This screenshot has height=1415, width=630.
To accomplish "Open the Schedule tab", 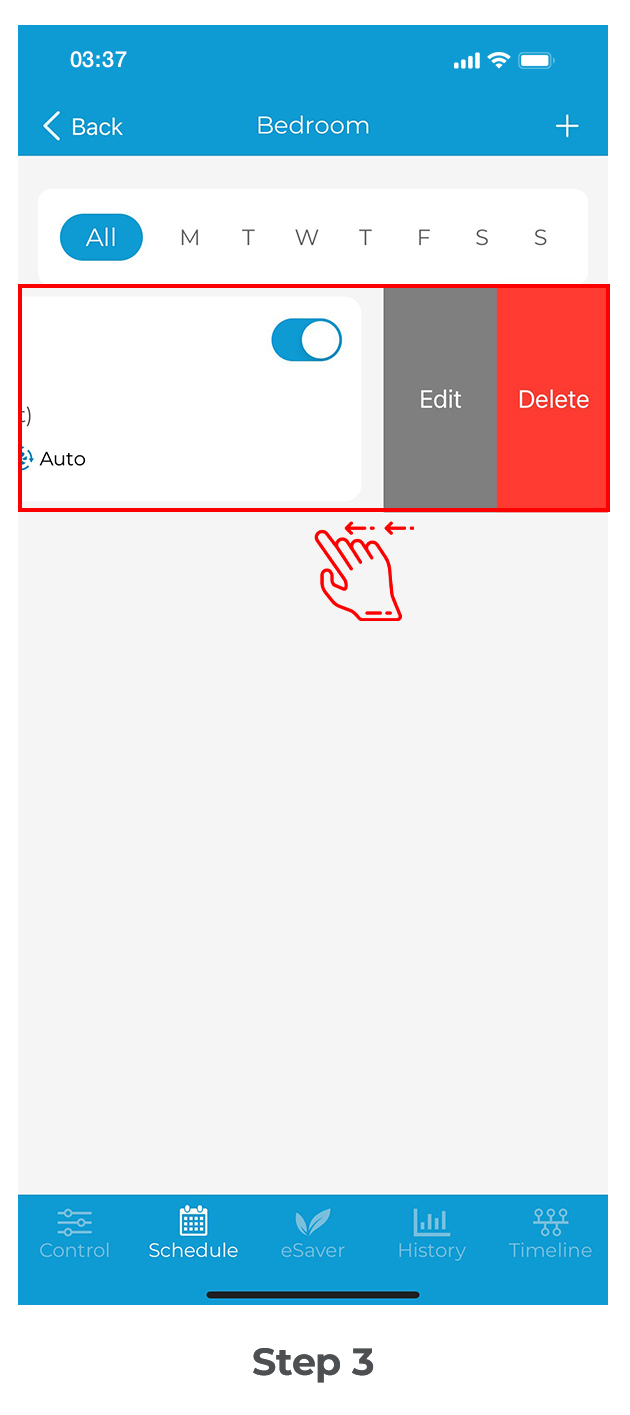I will coord(193,1234).
